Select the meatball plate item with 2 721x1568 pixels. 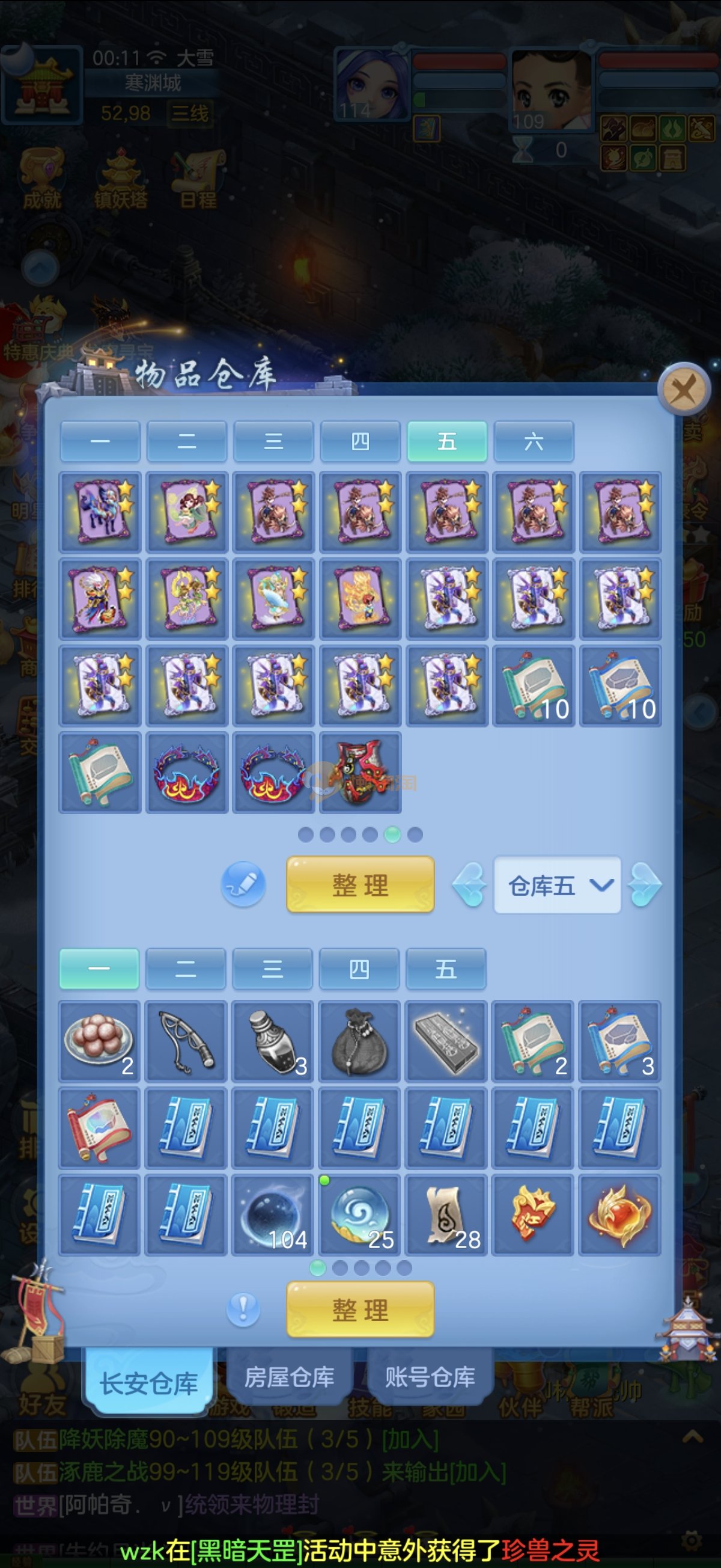[99, 1041]
